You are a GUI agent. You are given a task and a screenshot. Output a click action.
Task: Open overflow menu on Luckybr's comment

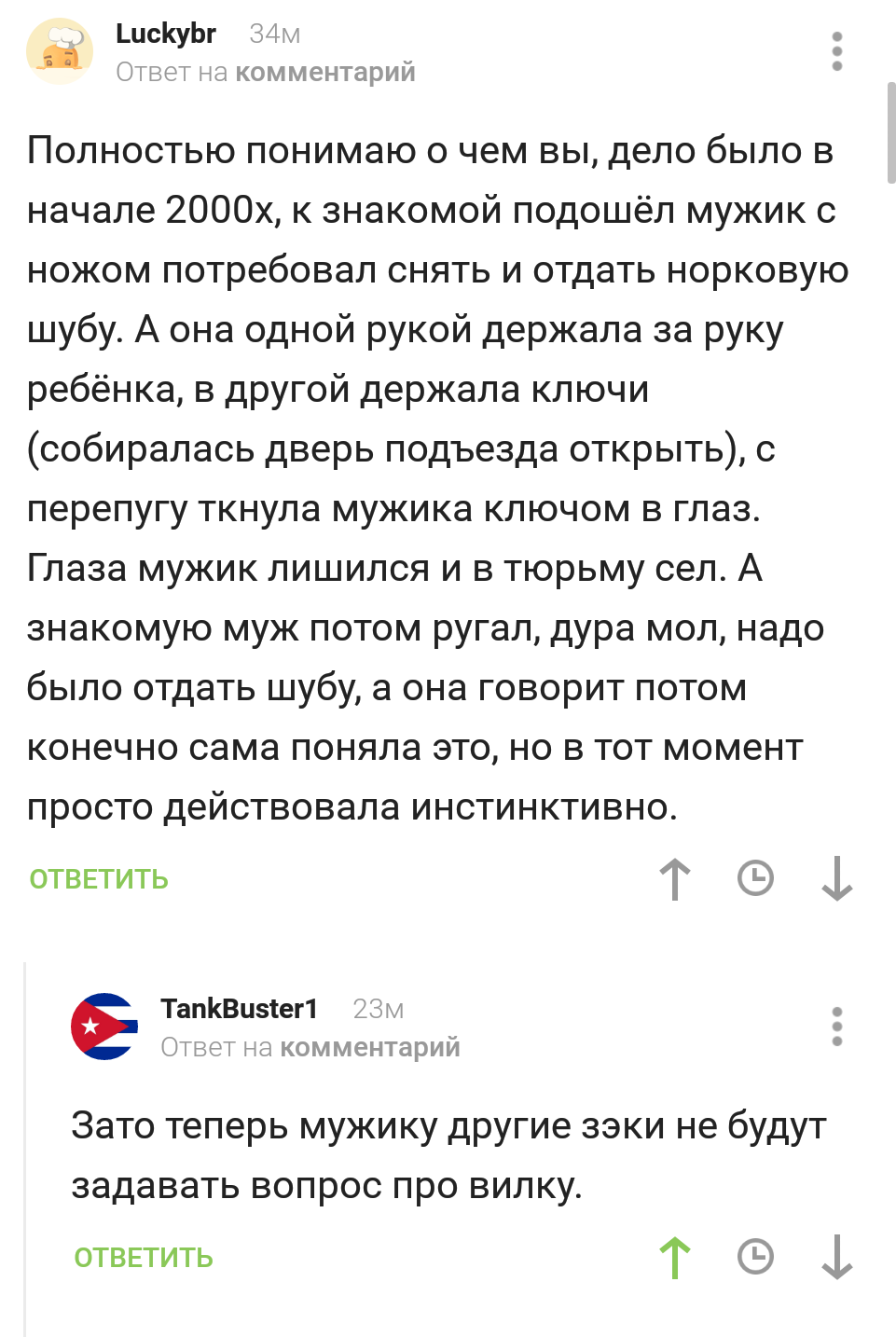coord(836,51)
